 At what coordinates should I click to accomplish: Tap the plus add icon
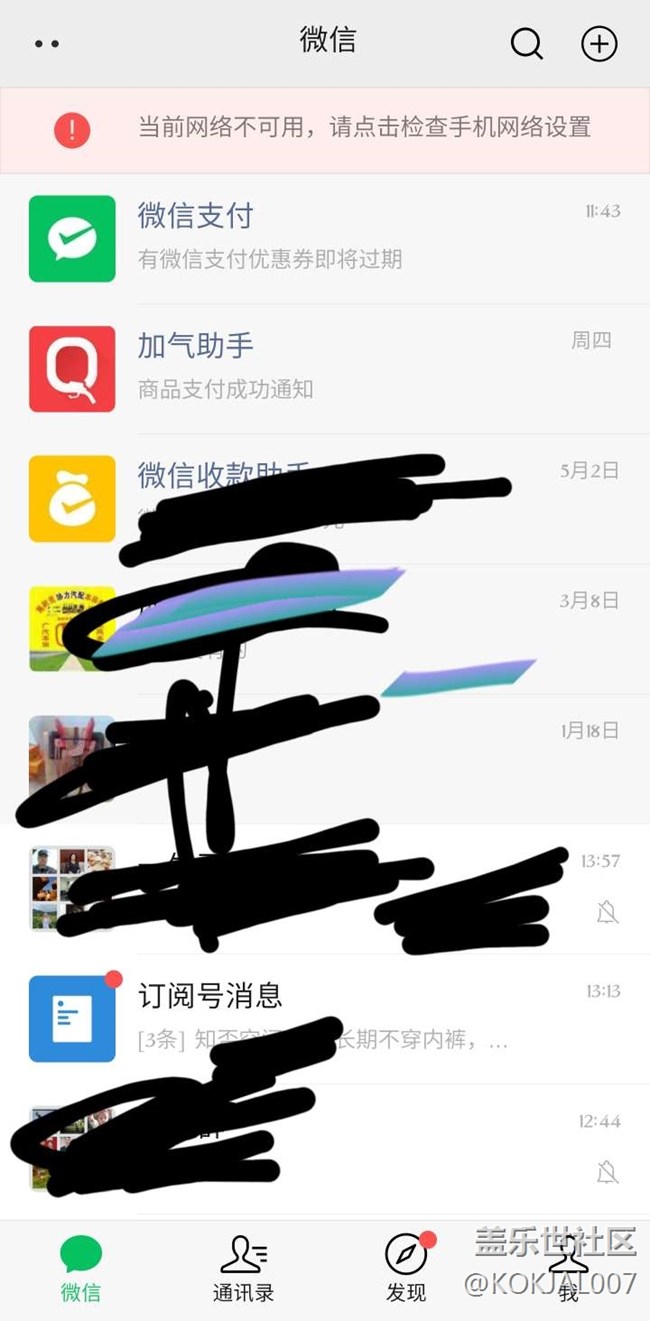pyautogui.click(x=599, y=44)
